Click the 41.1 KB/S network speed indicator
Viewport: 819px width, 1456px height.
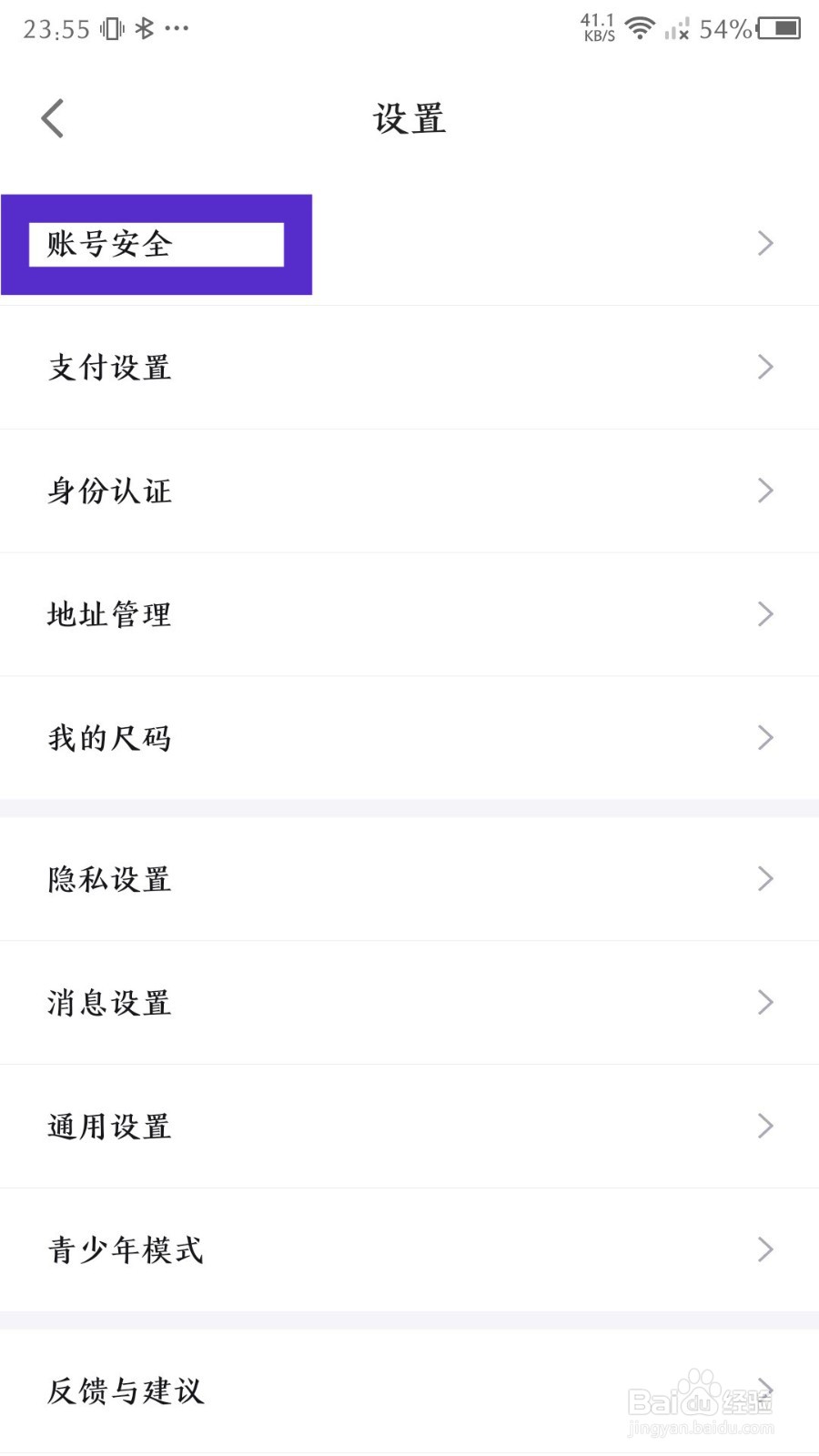tap(598, 27)
